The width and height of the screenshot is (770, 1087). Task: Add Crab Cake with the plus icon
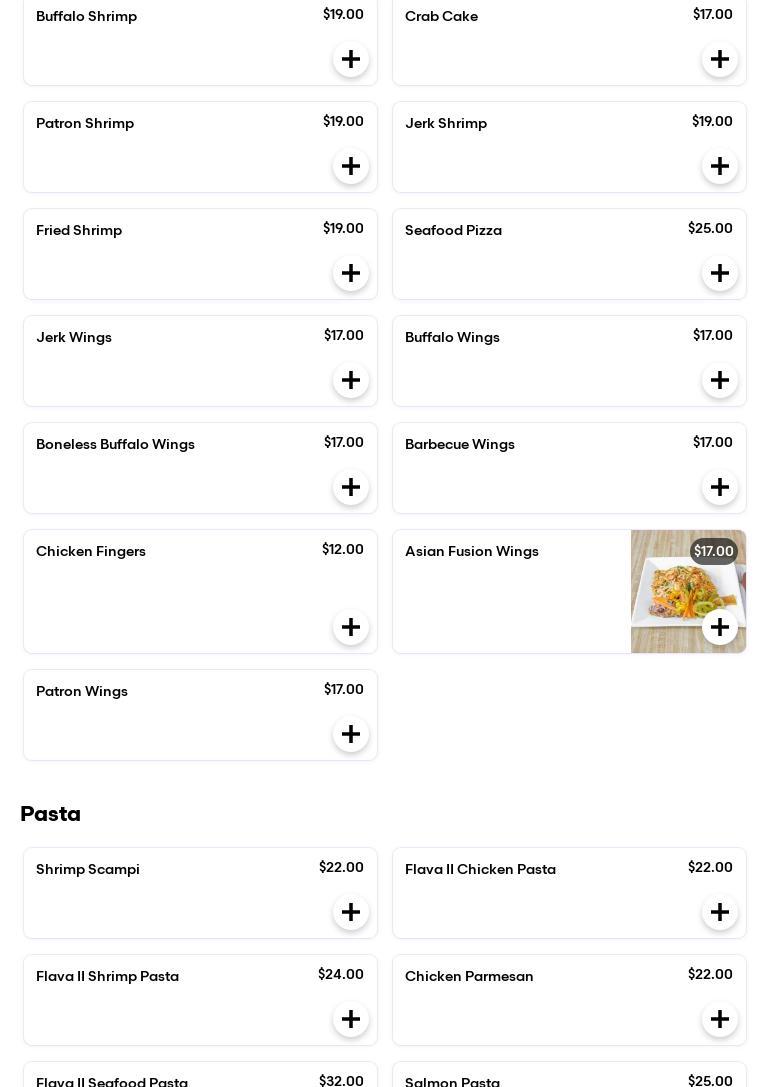click(720, 59)
